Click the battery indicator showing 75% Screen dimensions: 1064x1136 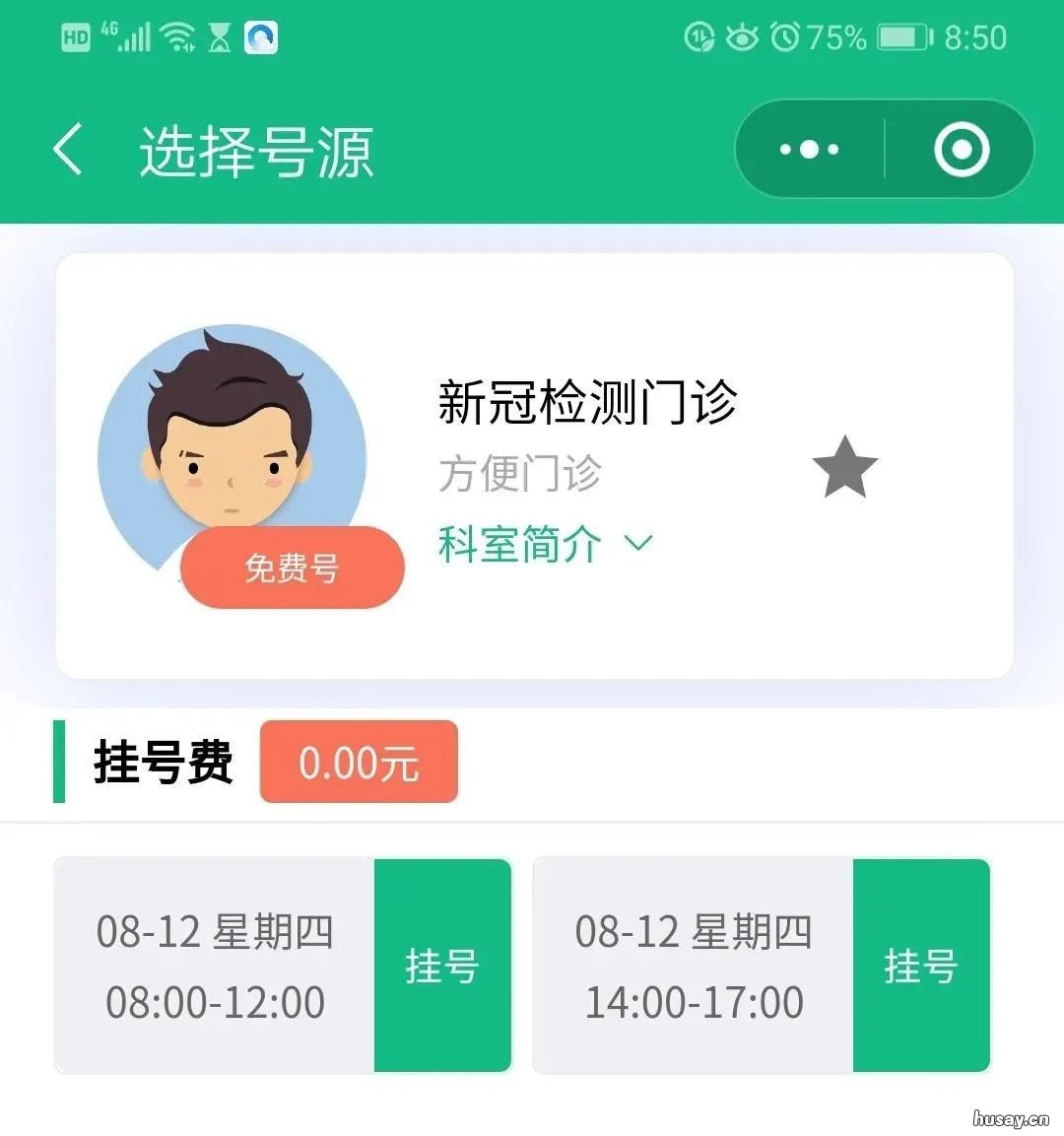click(x=898, y=35)
